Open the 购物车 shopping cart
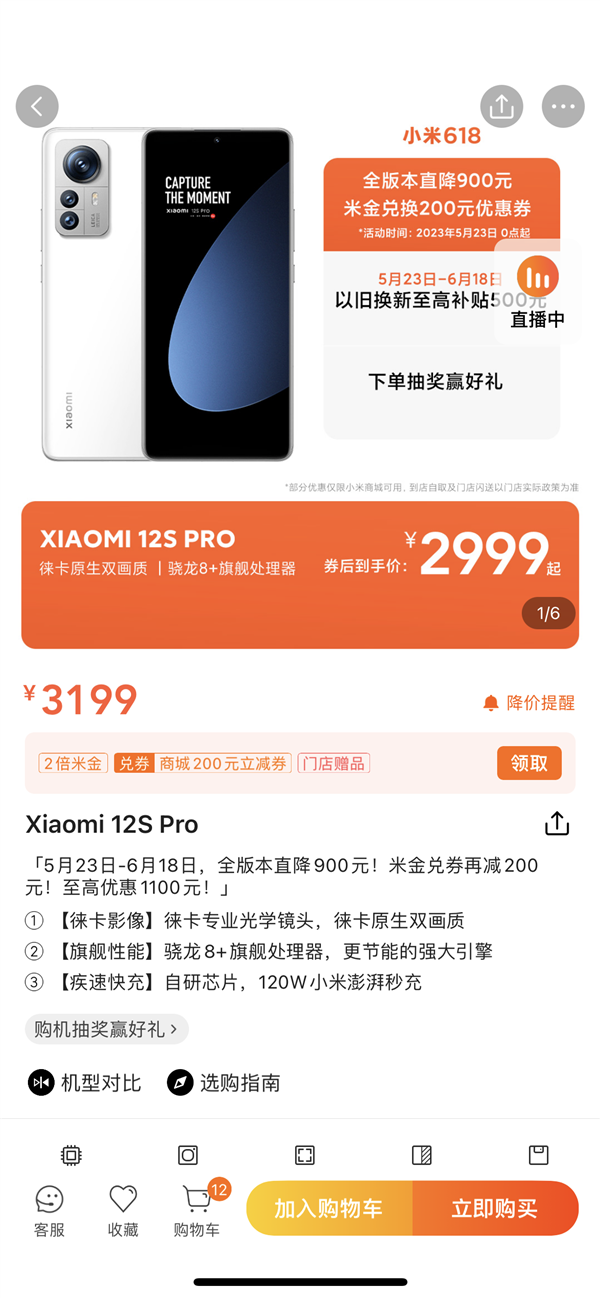This screenshot has height=1298, width=600. 197,1211
